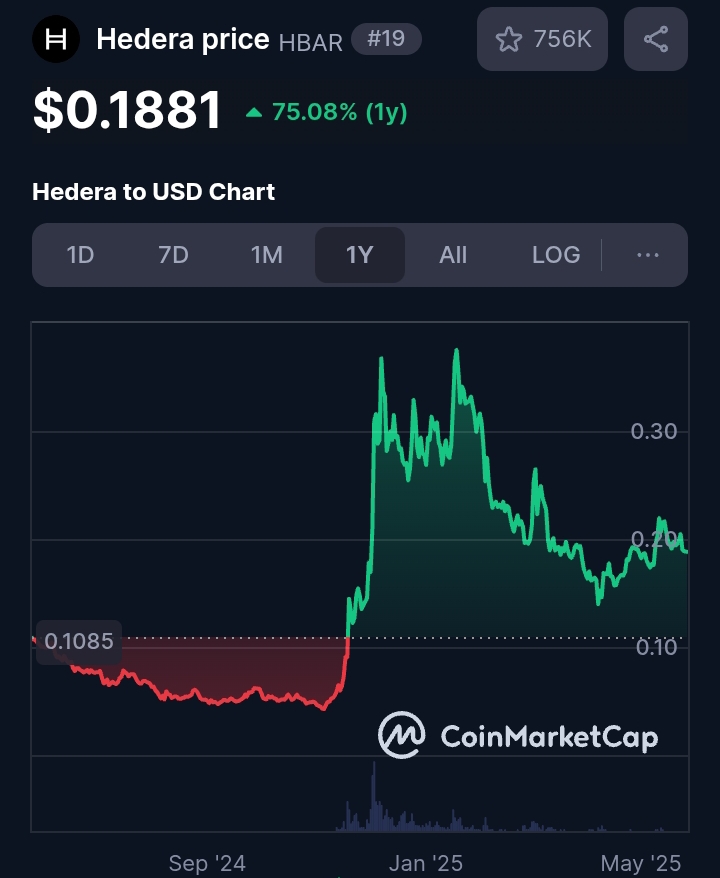View the All time chart
720x878 pixels.
453,255
